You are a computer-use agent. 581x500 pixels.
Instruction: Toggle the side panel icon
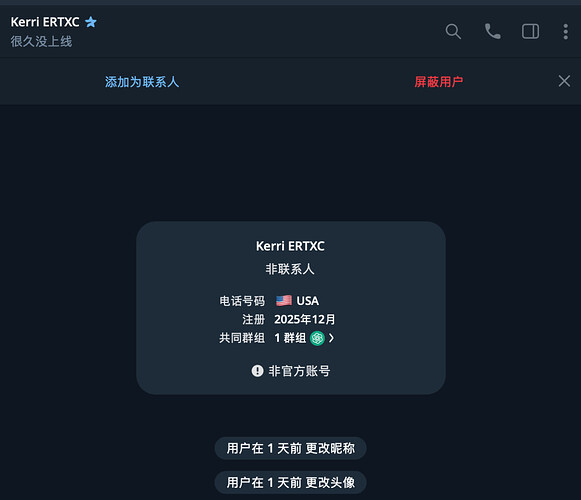pos(530,32)
